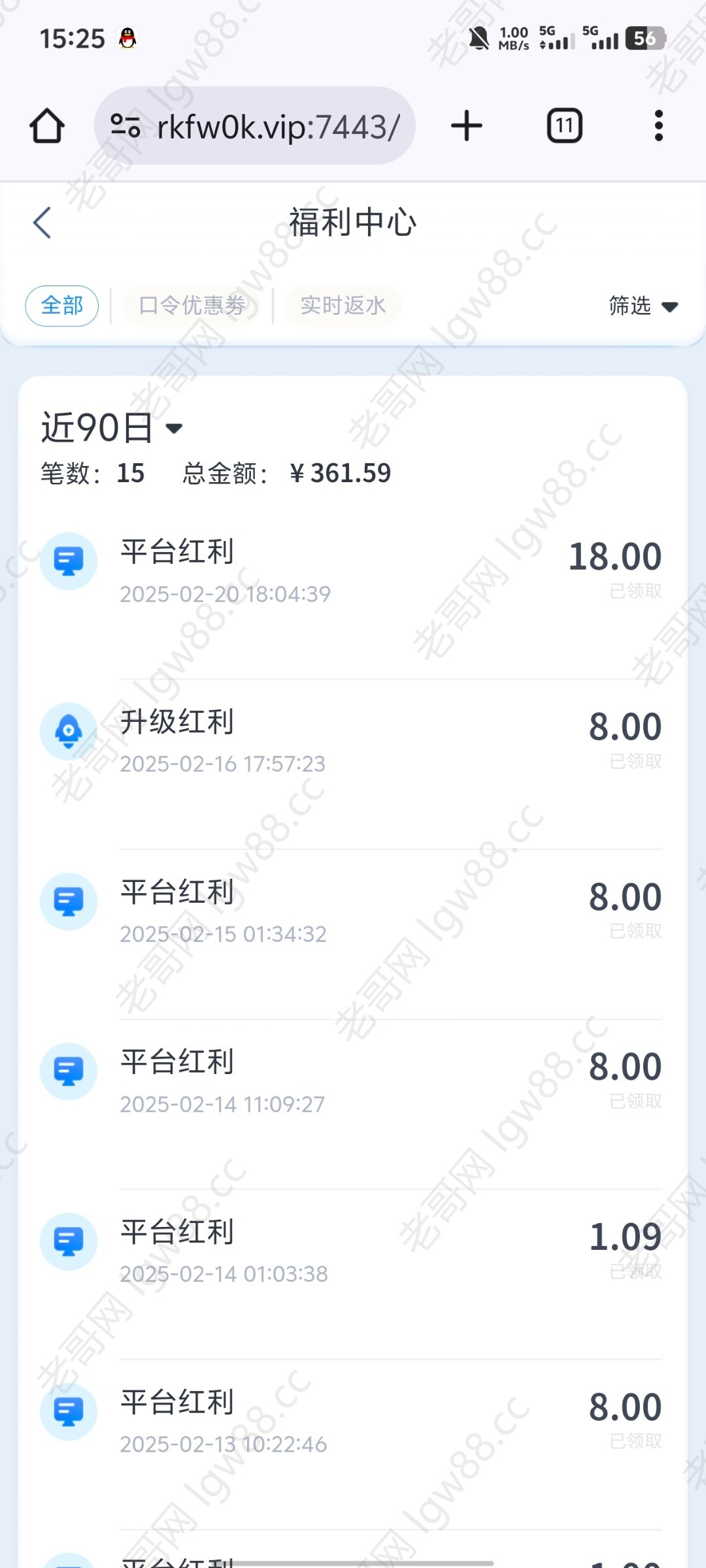This screenshot has height=1568, width=706.
Task: Switch to the 口令优惠券 tab
Action: pyautogui.click(x=192, y=305)
